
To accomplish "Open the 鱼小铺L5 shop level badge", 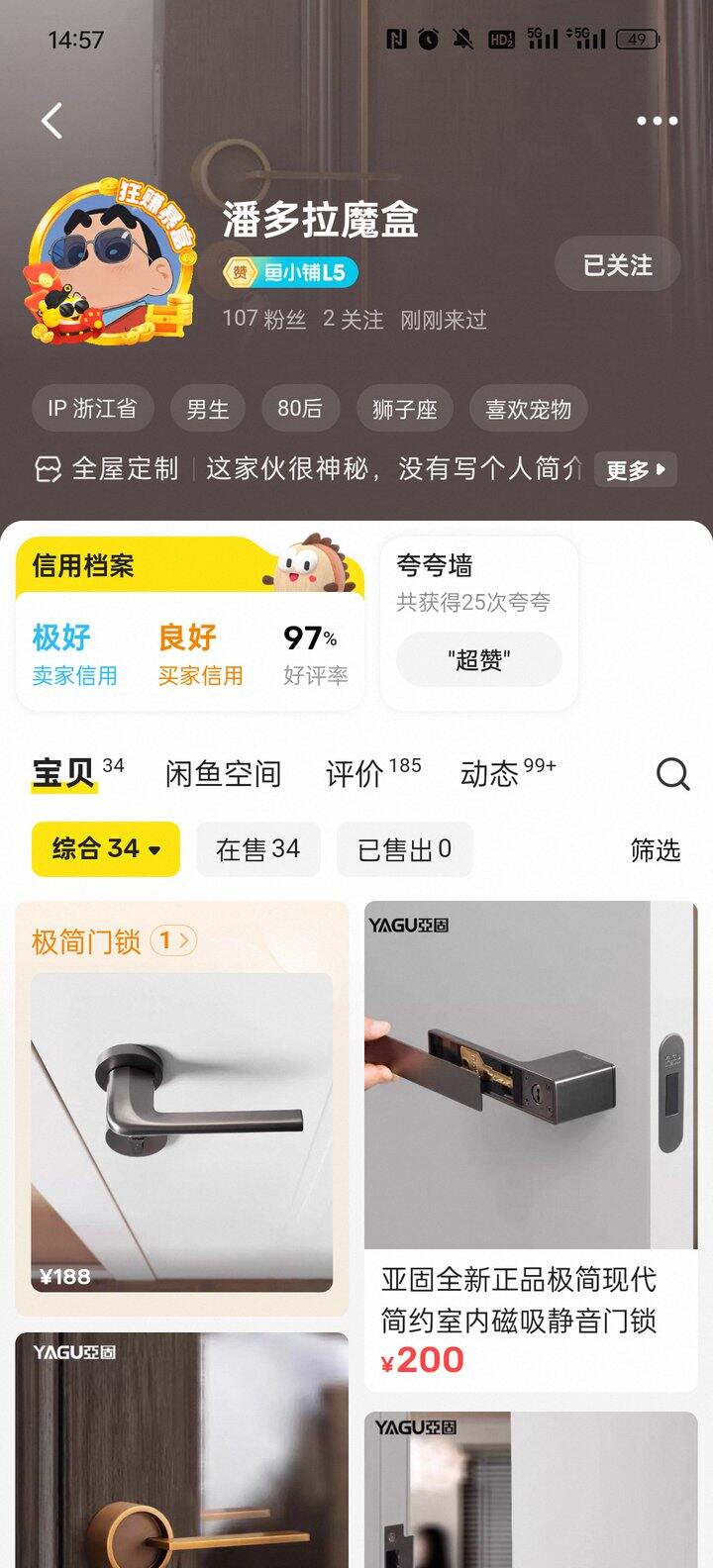I will (x=290, y=272).
